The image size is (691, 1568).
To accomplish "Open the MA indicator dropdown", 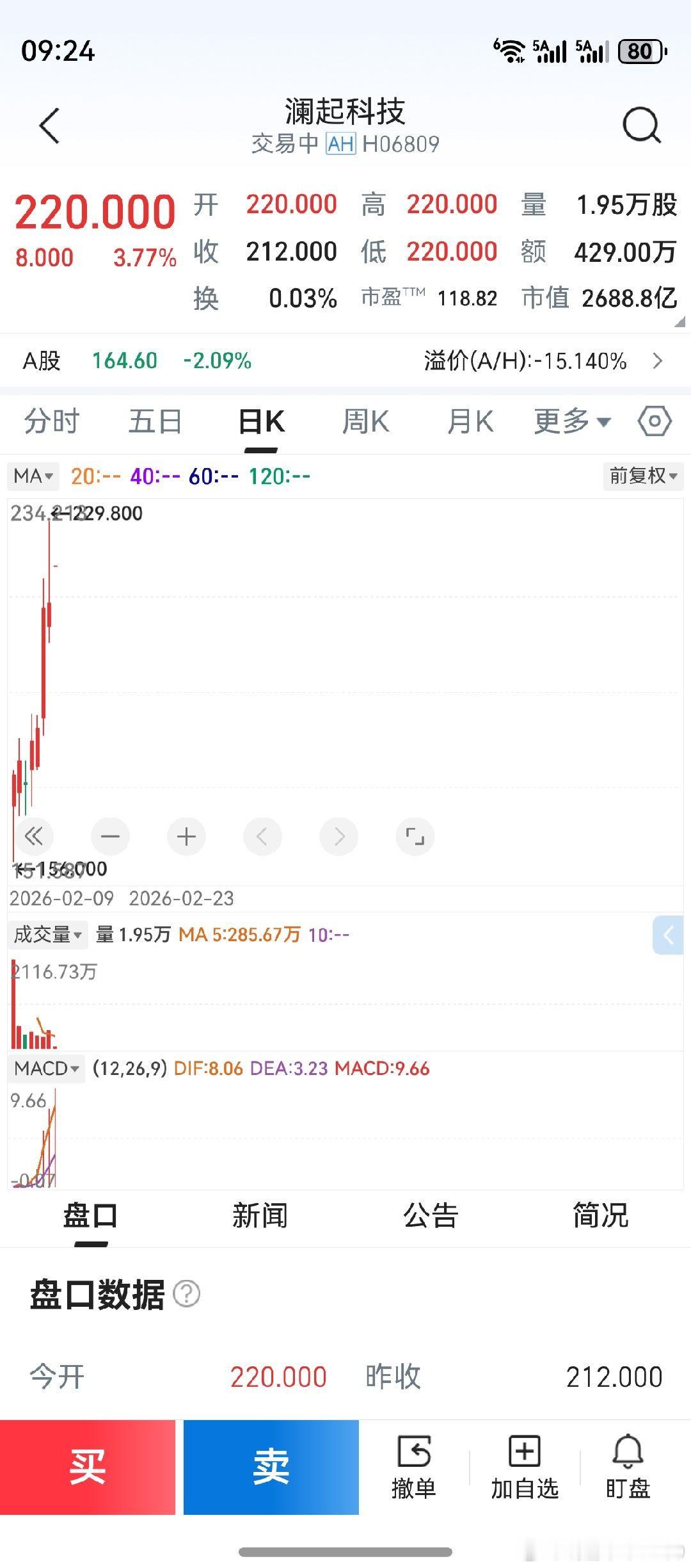I will pyautogui.click(x=33, y=476).
